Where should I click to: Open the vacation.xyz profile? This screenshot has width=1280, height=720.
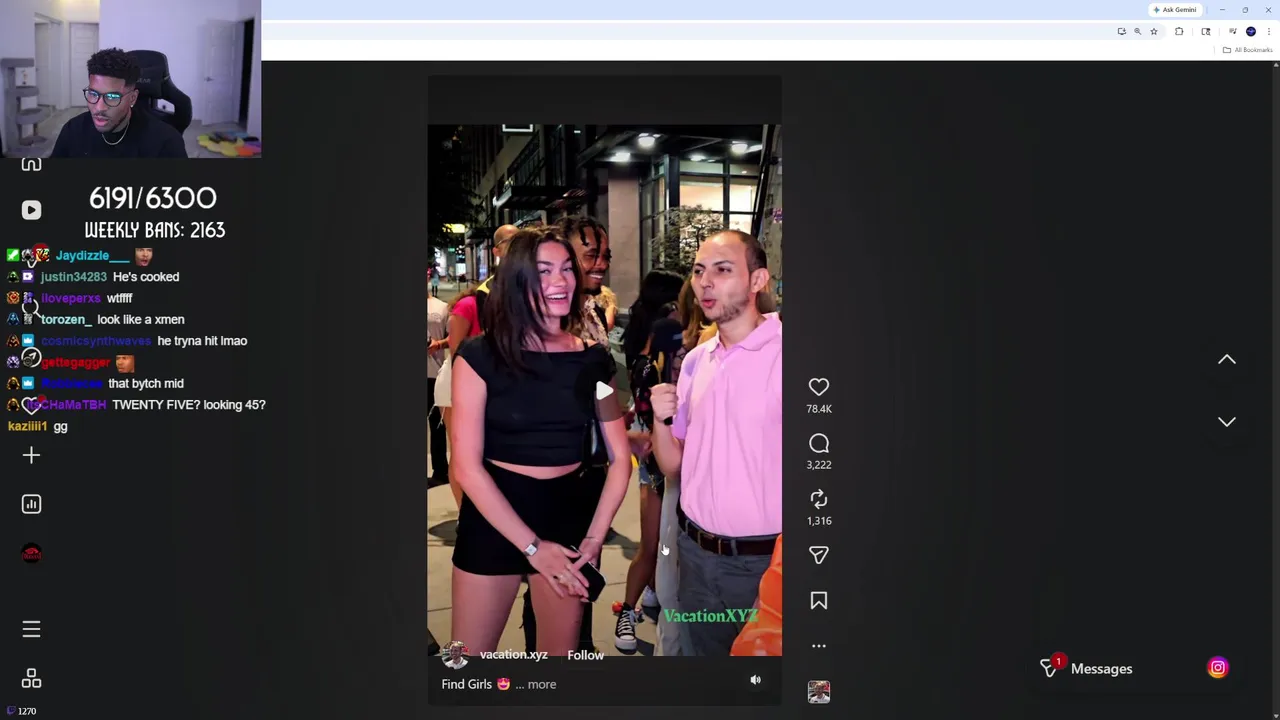point(513,654)
